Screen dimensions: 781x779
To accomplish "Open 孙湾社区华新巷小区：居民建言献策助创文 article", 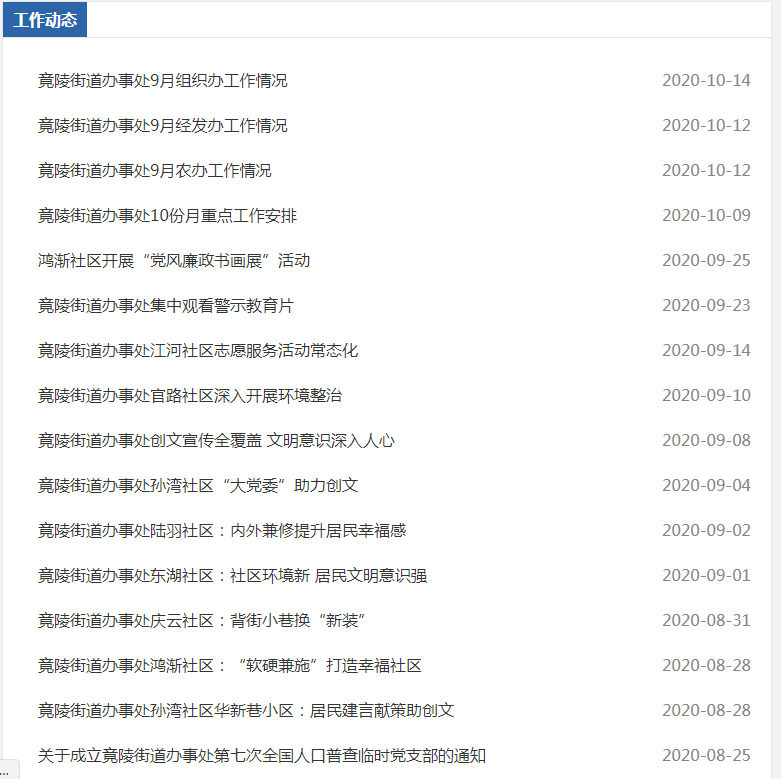I will pos(246,711).
